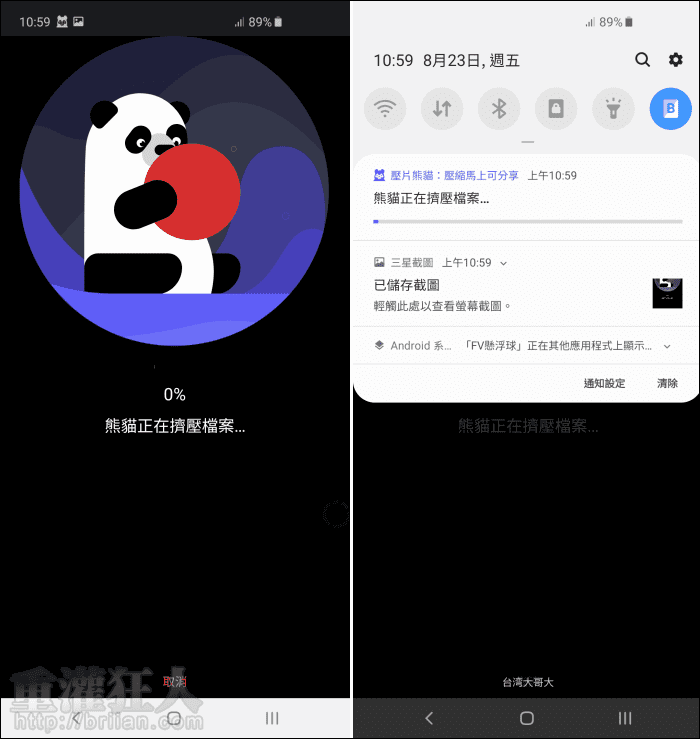Open search in the notification panel

(x=642, y=60)
